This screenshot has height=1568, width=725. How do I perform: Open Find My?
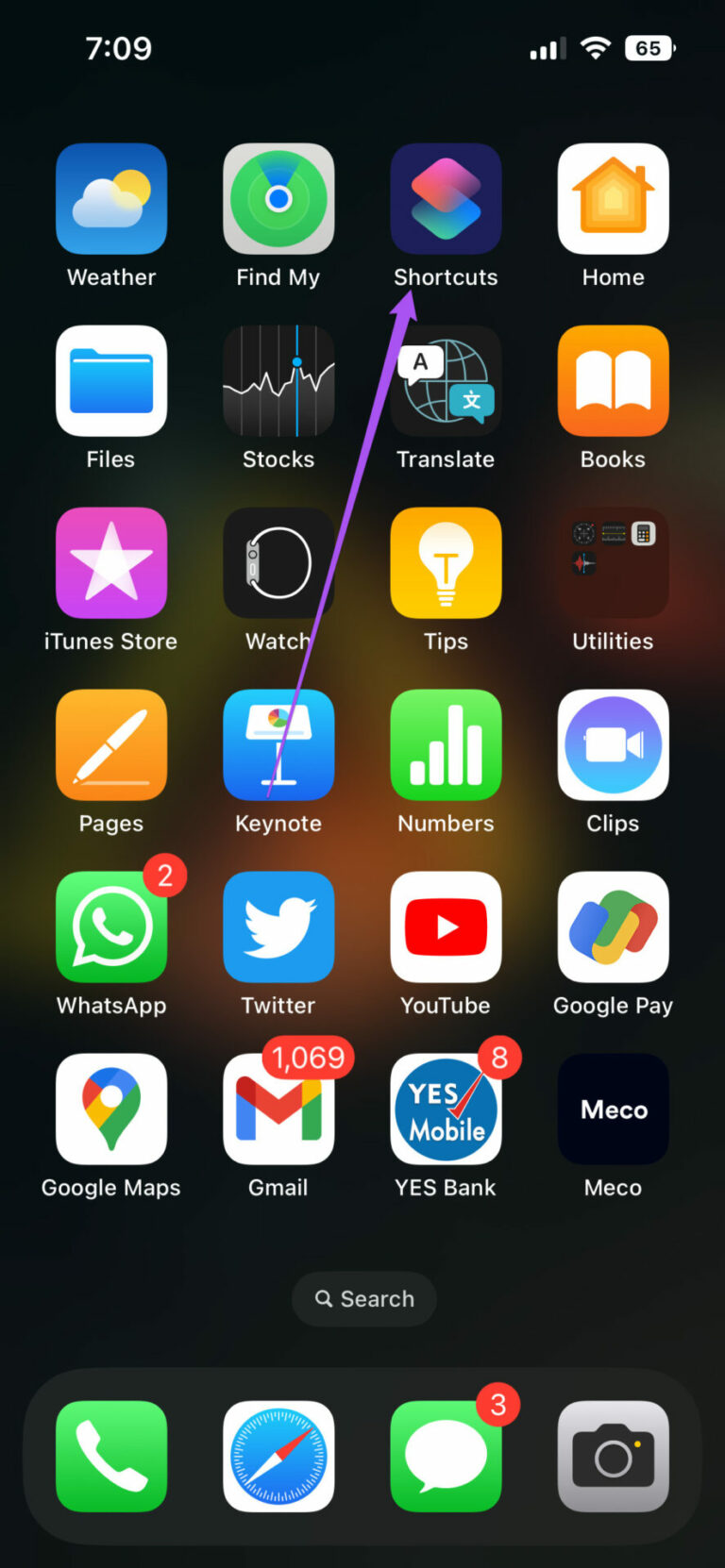tap(278, 199)
